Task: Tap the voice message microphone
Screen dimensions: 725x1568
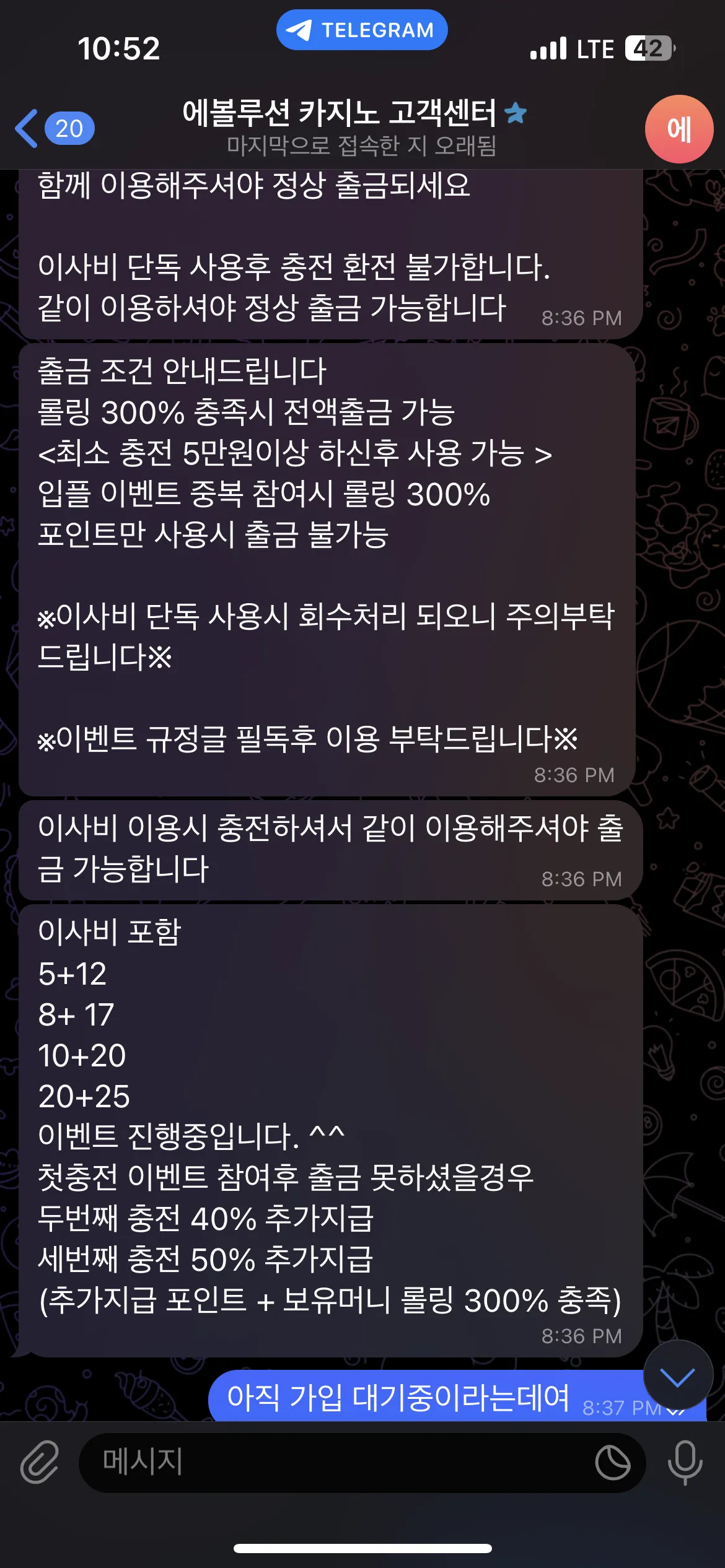Action: tap(685, 1463)
